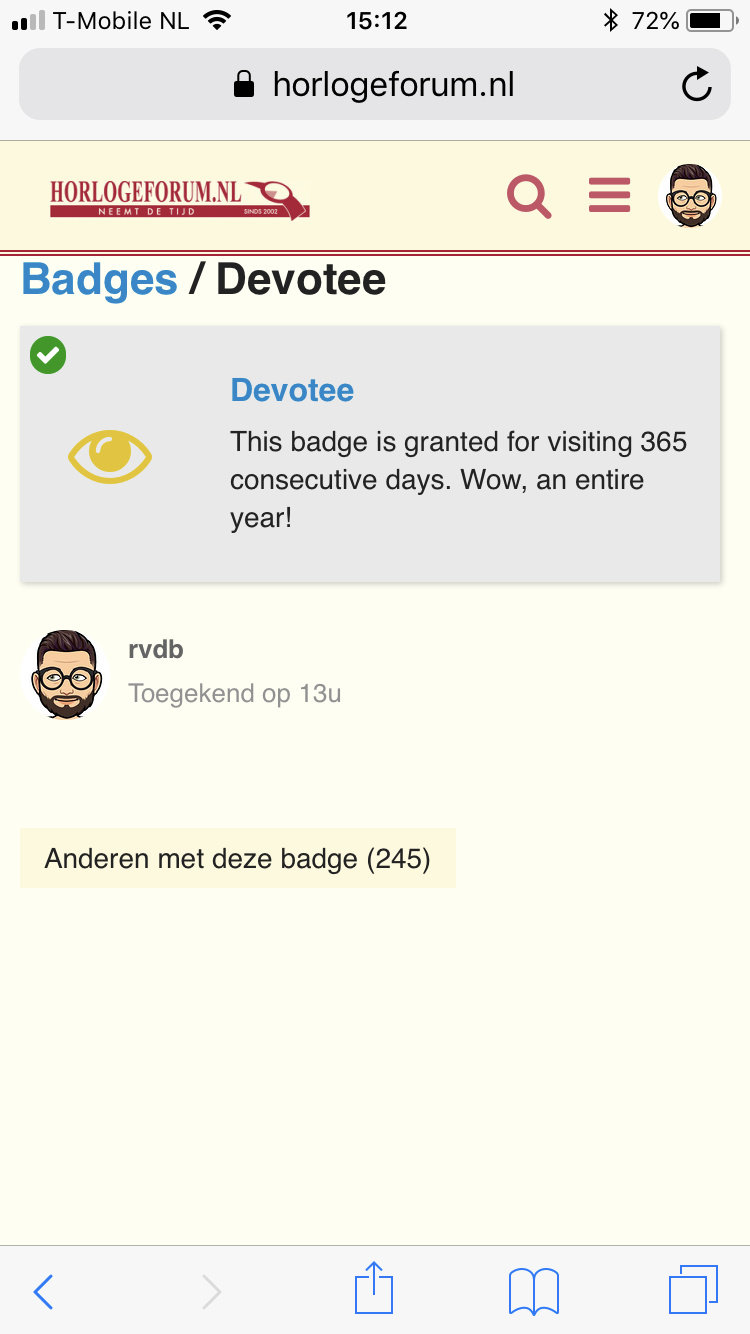View the rvdb user profile
The height and width of the screenshot is (1334, 750).
[156, 650]
